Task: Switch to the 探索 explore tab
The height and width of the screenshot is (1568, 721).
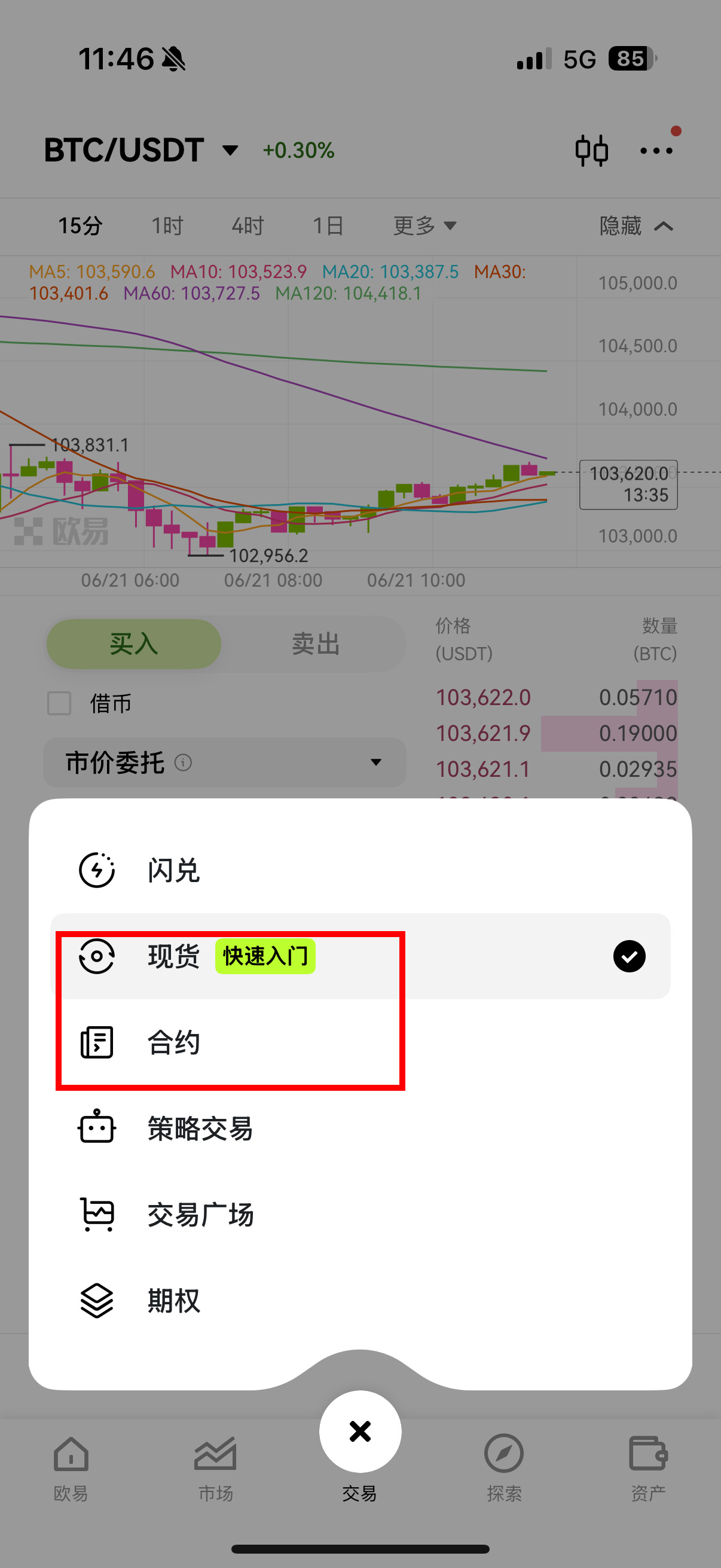Action: click(x=504, y=1468)
